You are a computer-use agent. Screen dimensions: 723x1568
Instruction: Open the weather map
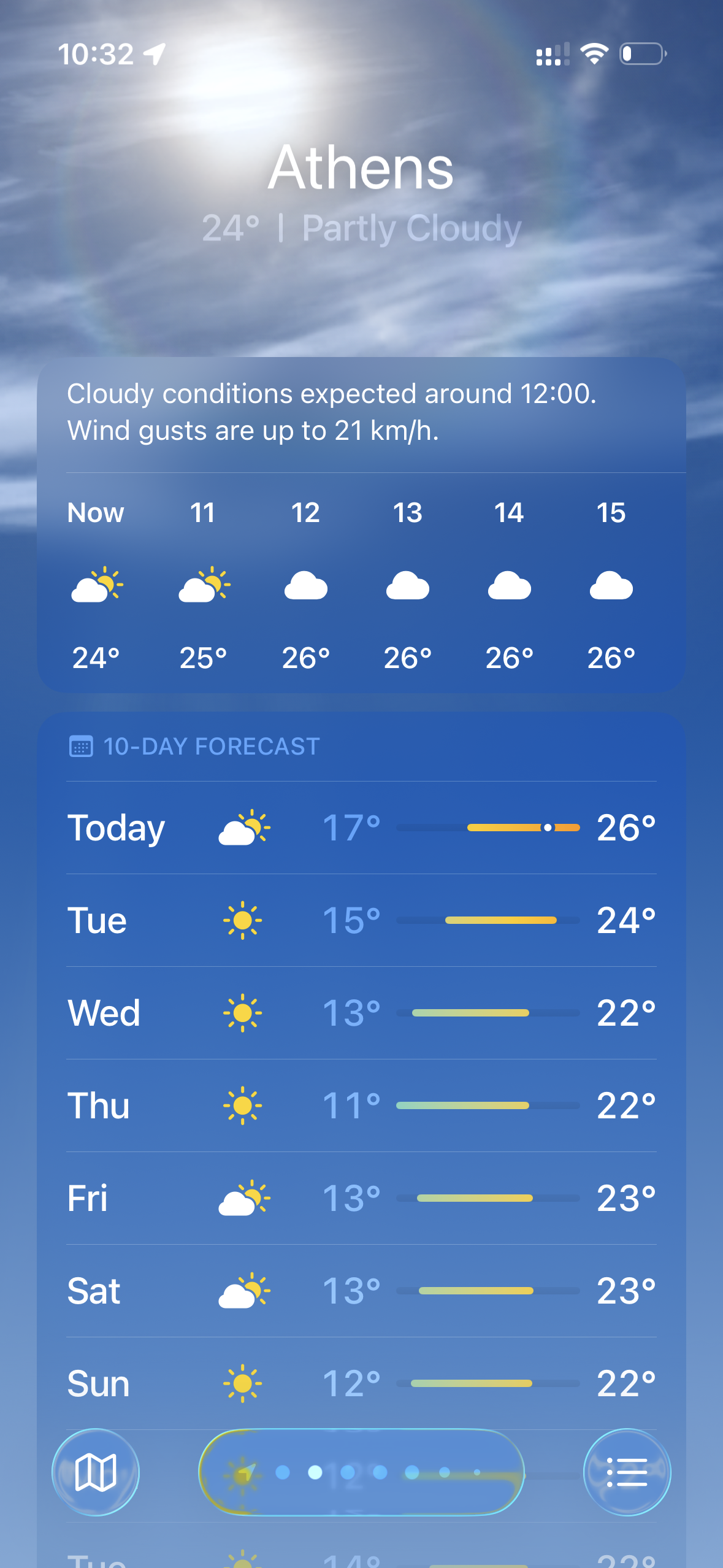click(95, 1472)
